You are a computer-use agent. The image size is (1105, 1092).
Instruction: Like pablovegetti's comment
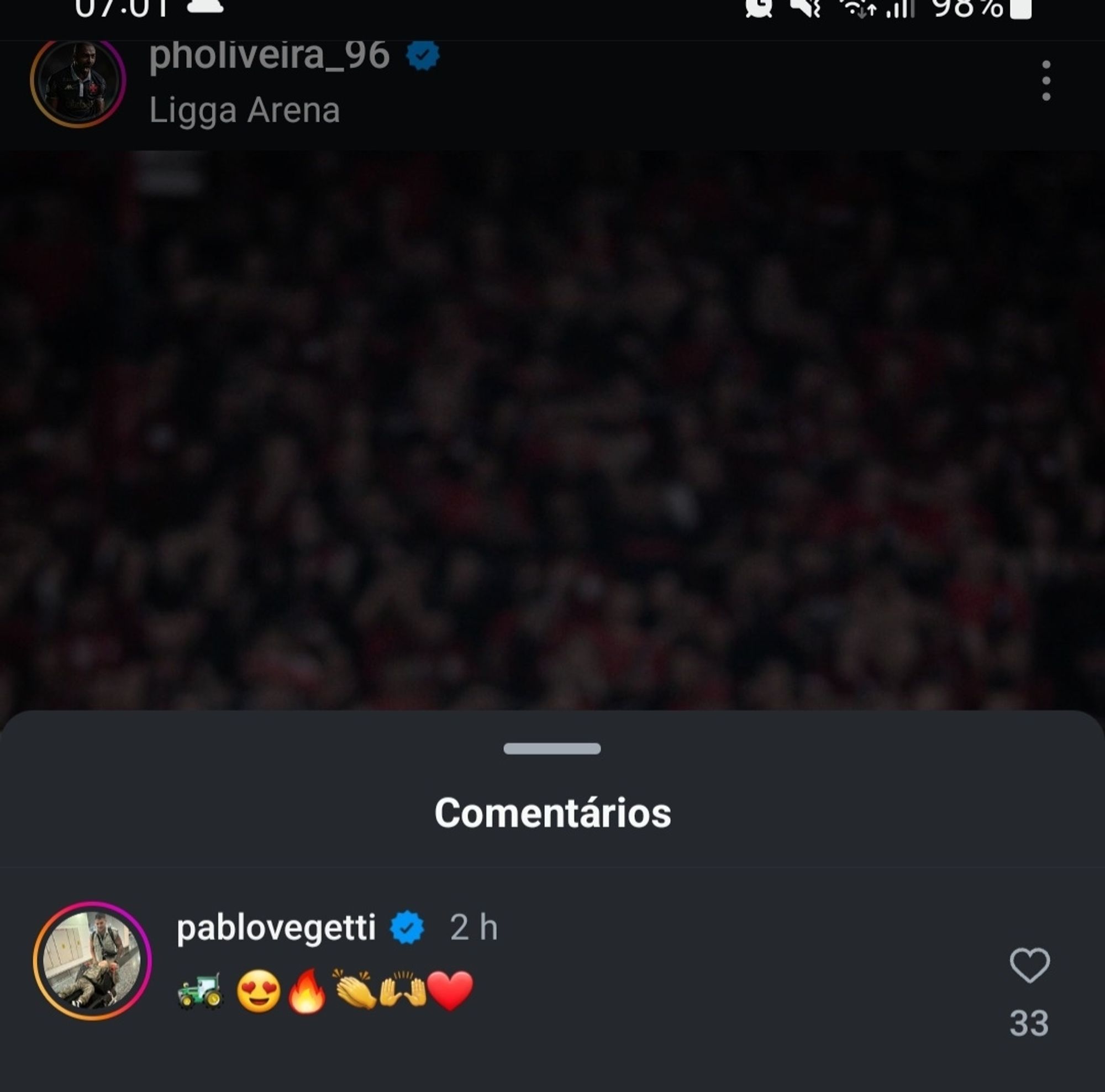pos(1029,965)
